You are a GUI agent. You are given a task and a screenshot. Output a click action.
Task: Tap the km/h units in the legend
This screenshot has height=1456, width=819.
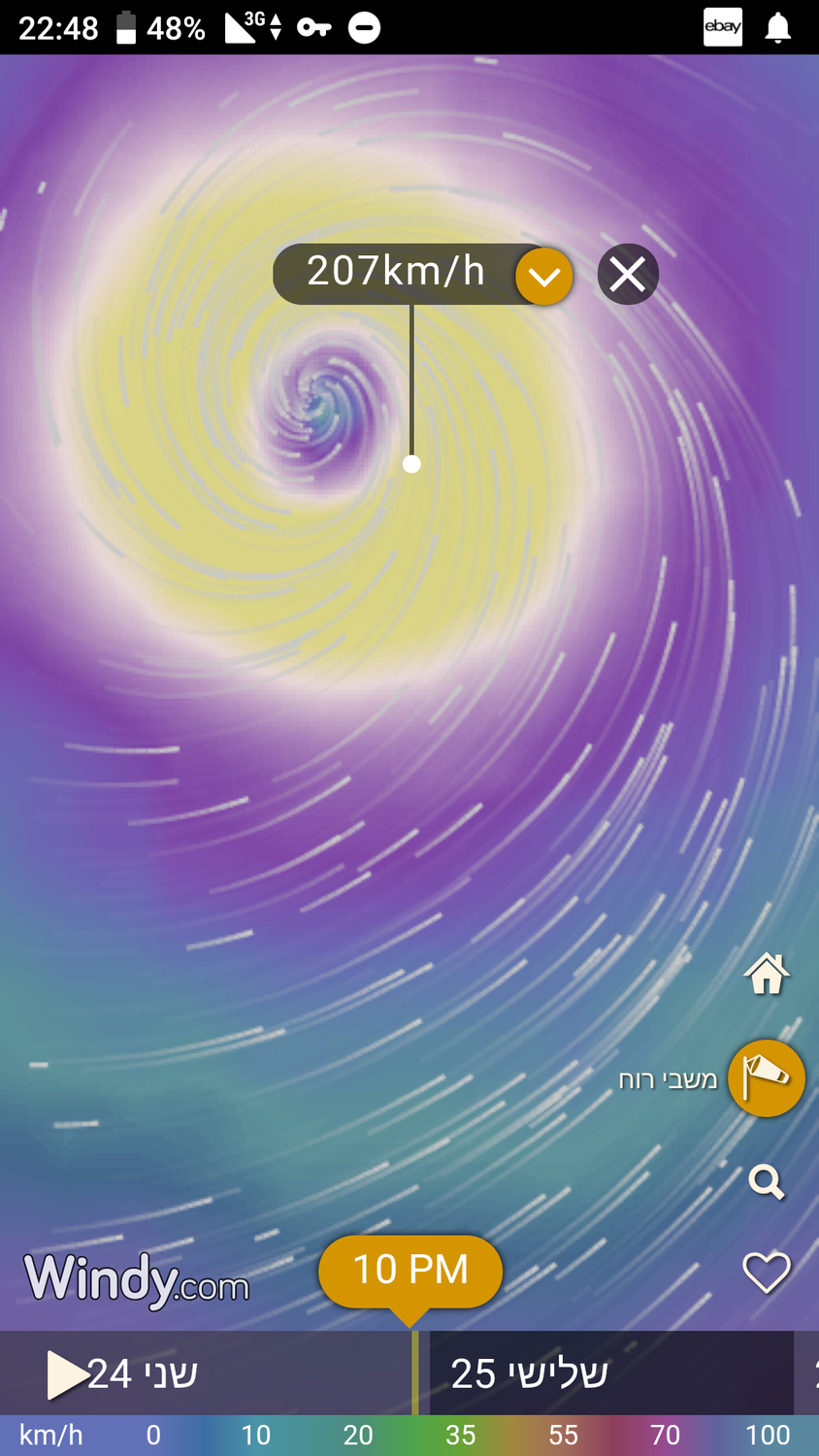click(x=50, y=1435)
